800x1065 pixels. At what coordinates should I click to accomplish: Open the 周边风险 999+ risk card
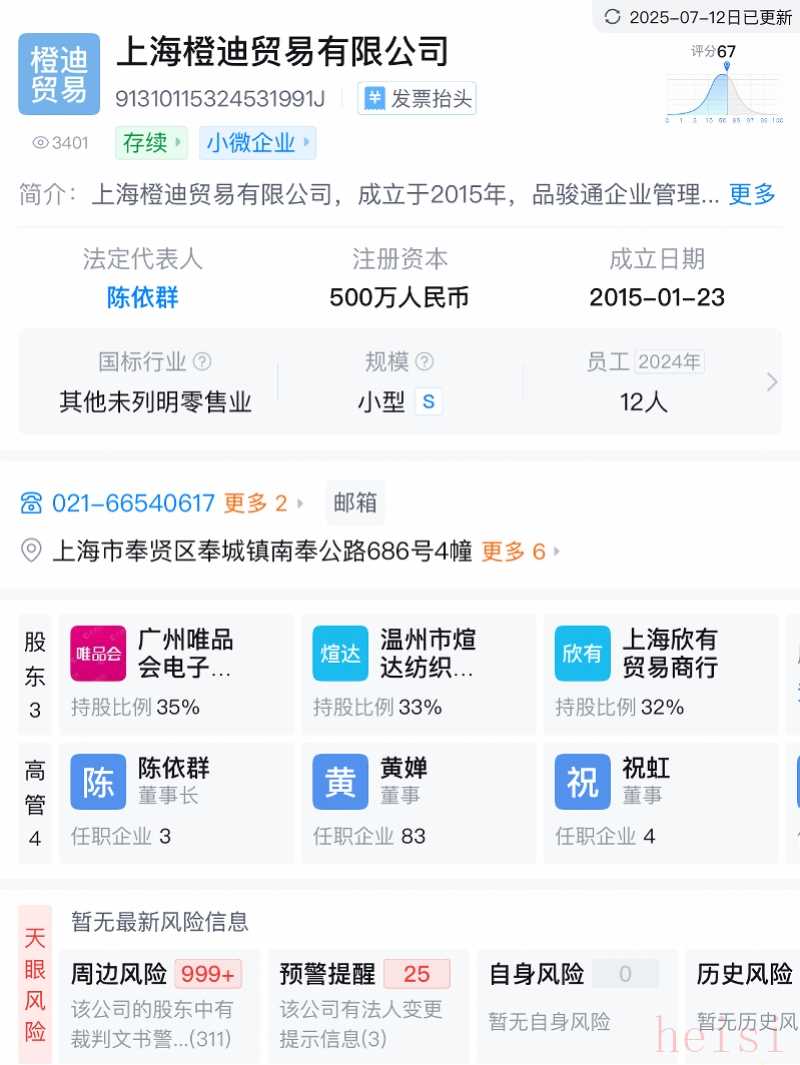pyautogui.click(x=160, y=1005)
